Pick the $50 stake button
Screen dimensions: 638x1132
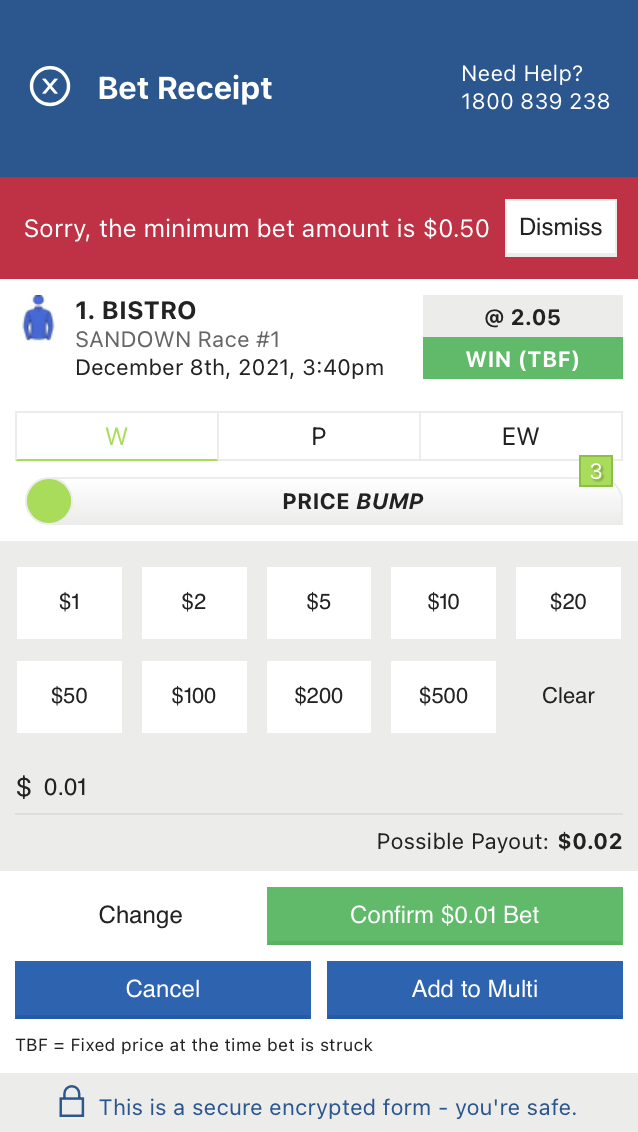point(69,697)
